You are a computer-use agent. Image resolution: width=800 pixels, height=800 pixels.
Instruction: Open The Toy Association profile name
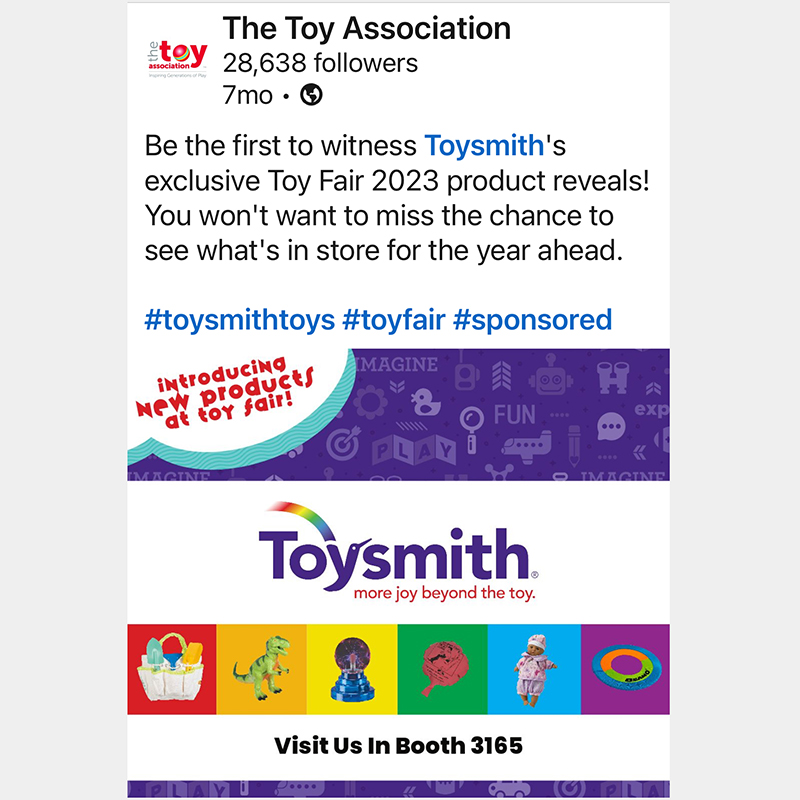[366, 29]
